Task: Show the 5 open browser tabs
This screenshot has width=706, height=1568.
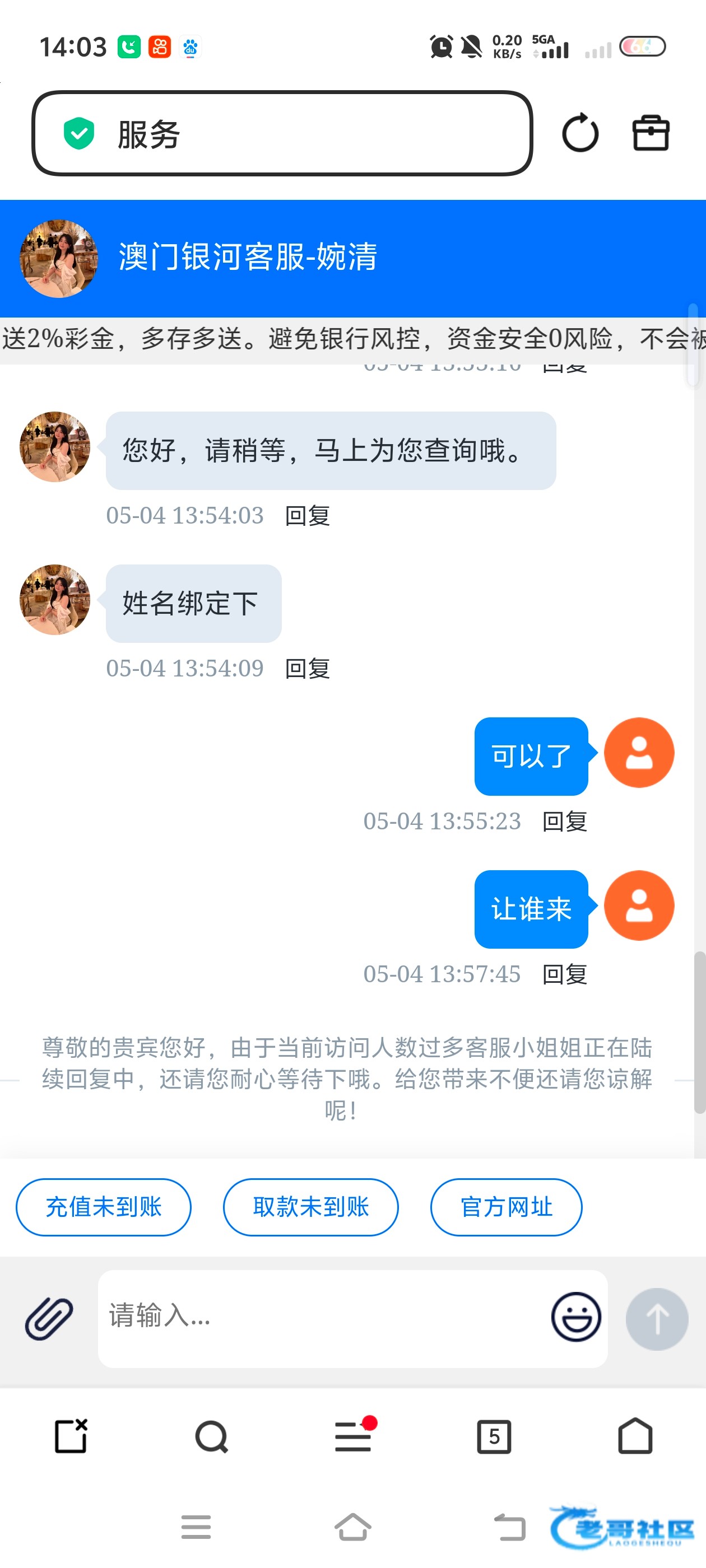Action: [x=494, y=1437]
